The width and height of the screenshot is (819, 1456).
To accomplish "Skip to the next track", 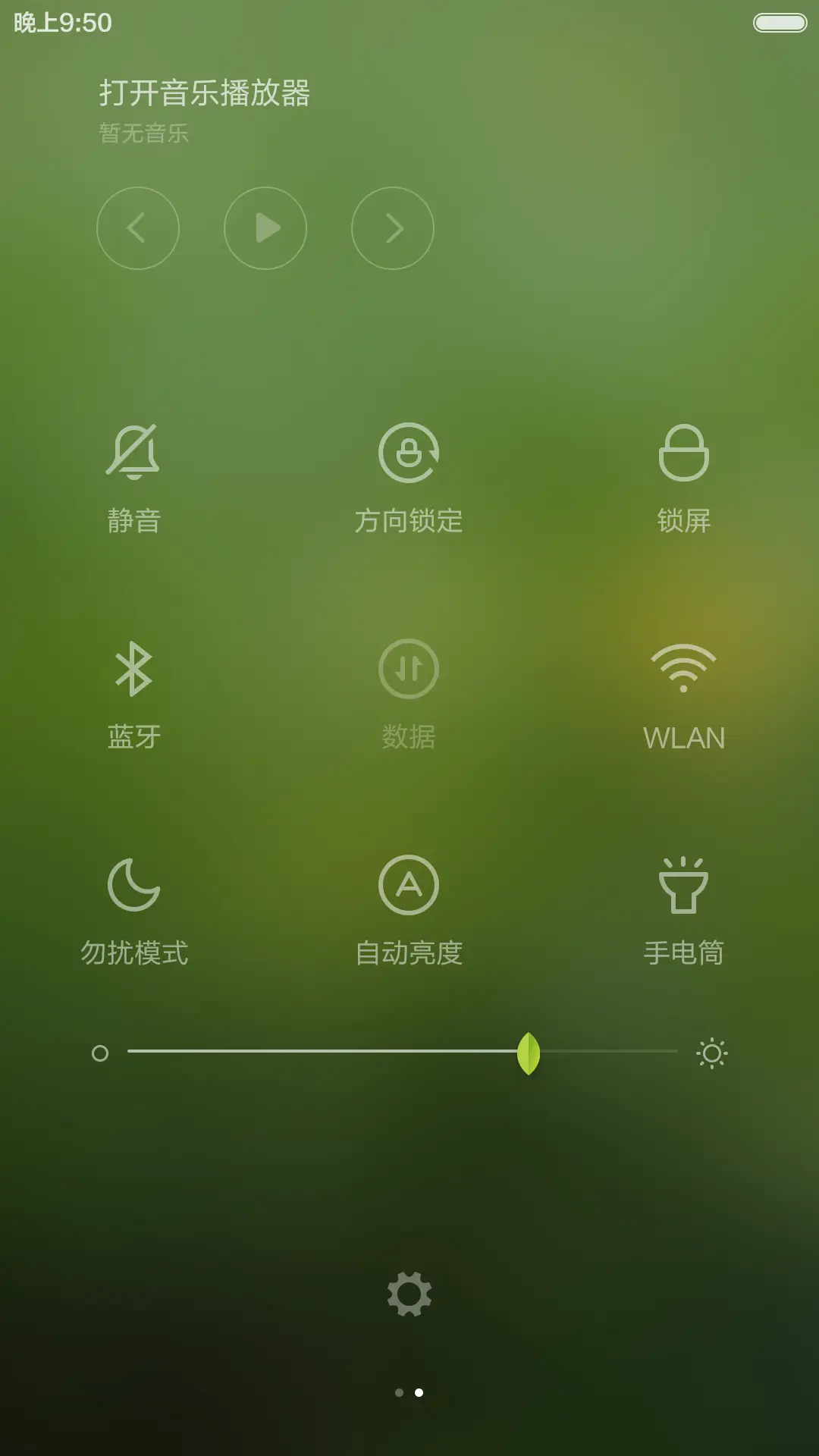I will click(392, 228).
